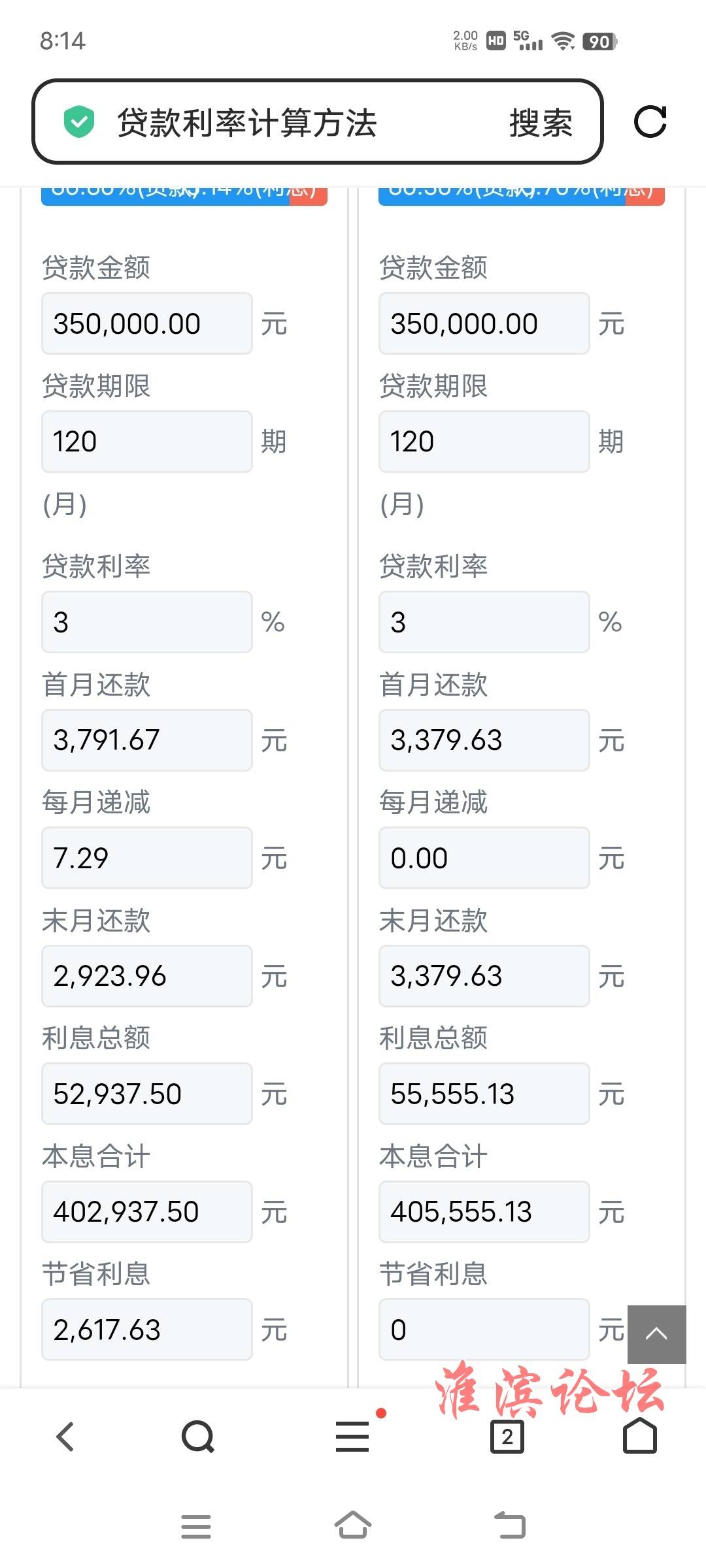Return to the phone's home screen
The image size is (706, 1568).
tap(353, 1525)
